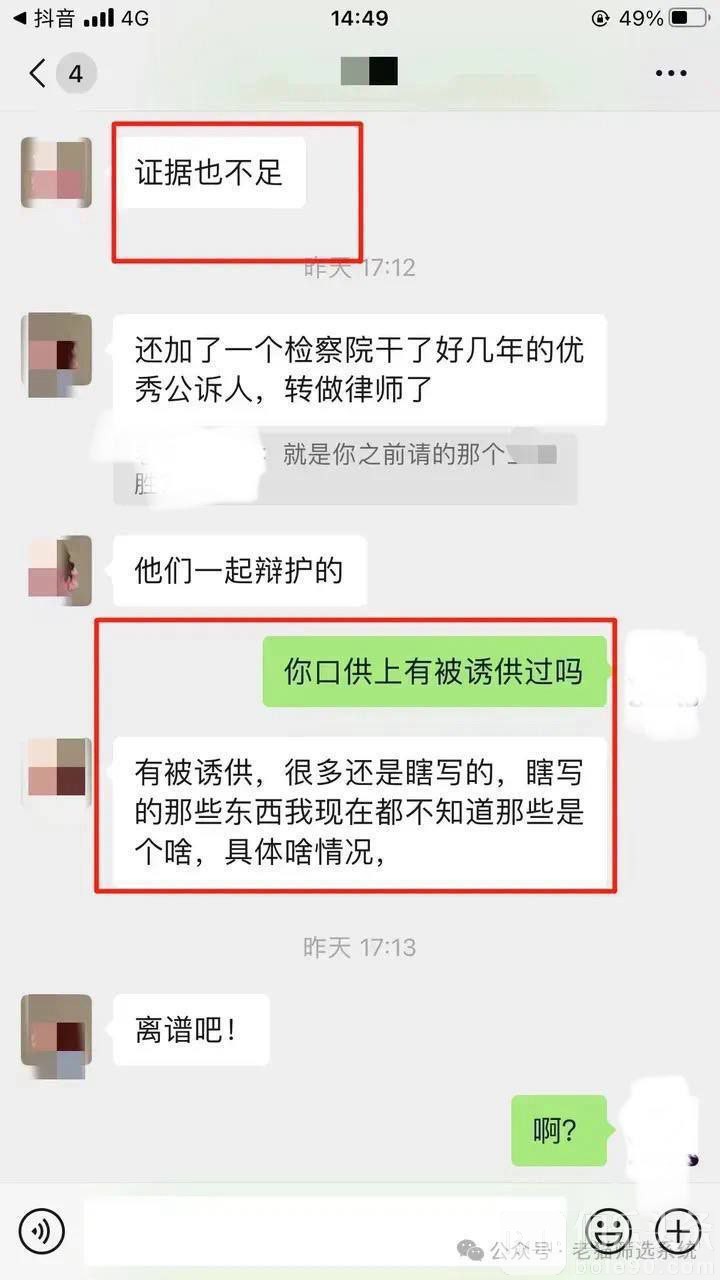The height and width of the screenshot is (1280, 720).
Task: Switch to voice message input
Action: 41,1229
